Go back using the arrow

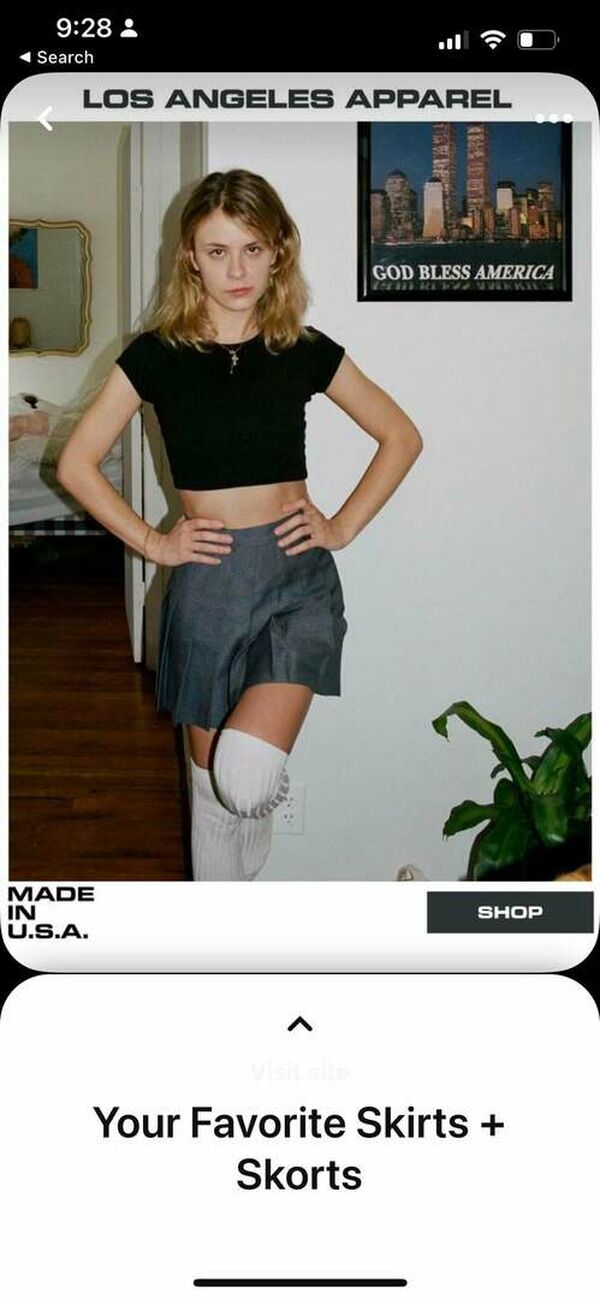[44, 119]
